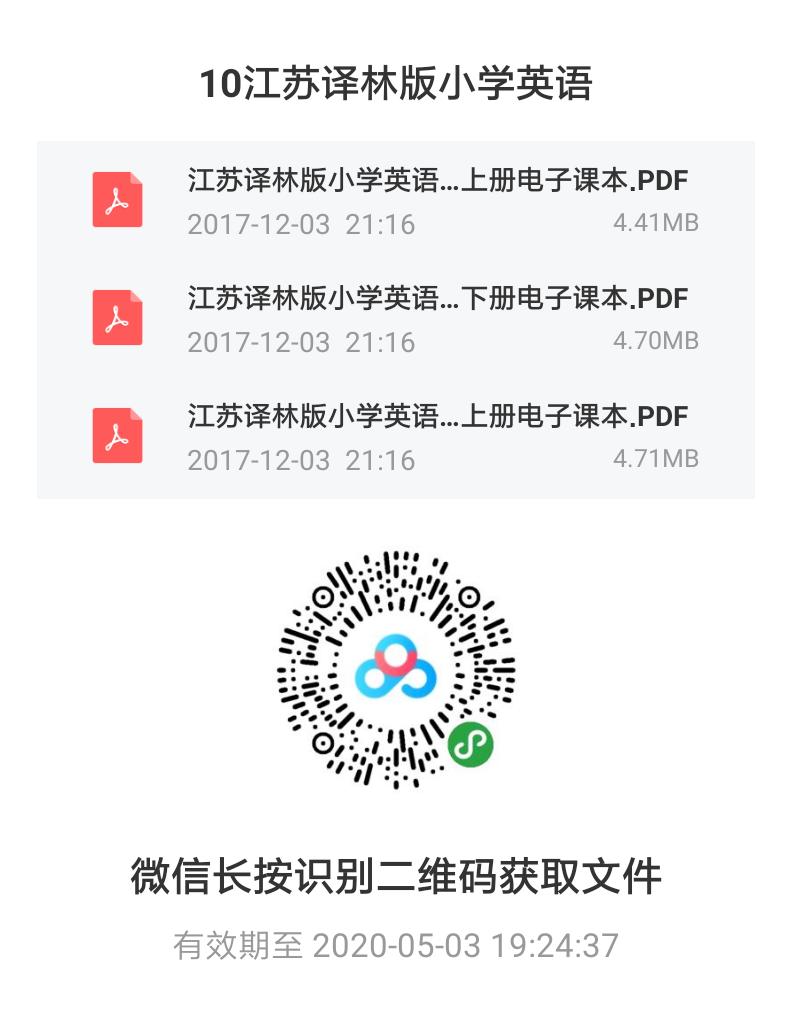Click the PDF icon of the 4.41MB file
This screenshot has height=1016, width=792.
(118, 200)
